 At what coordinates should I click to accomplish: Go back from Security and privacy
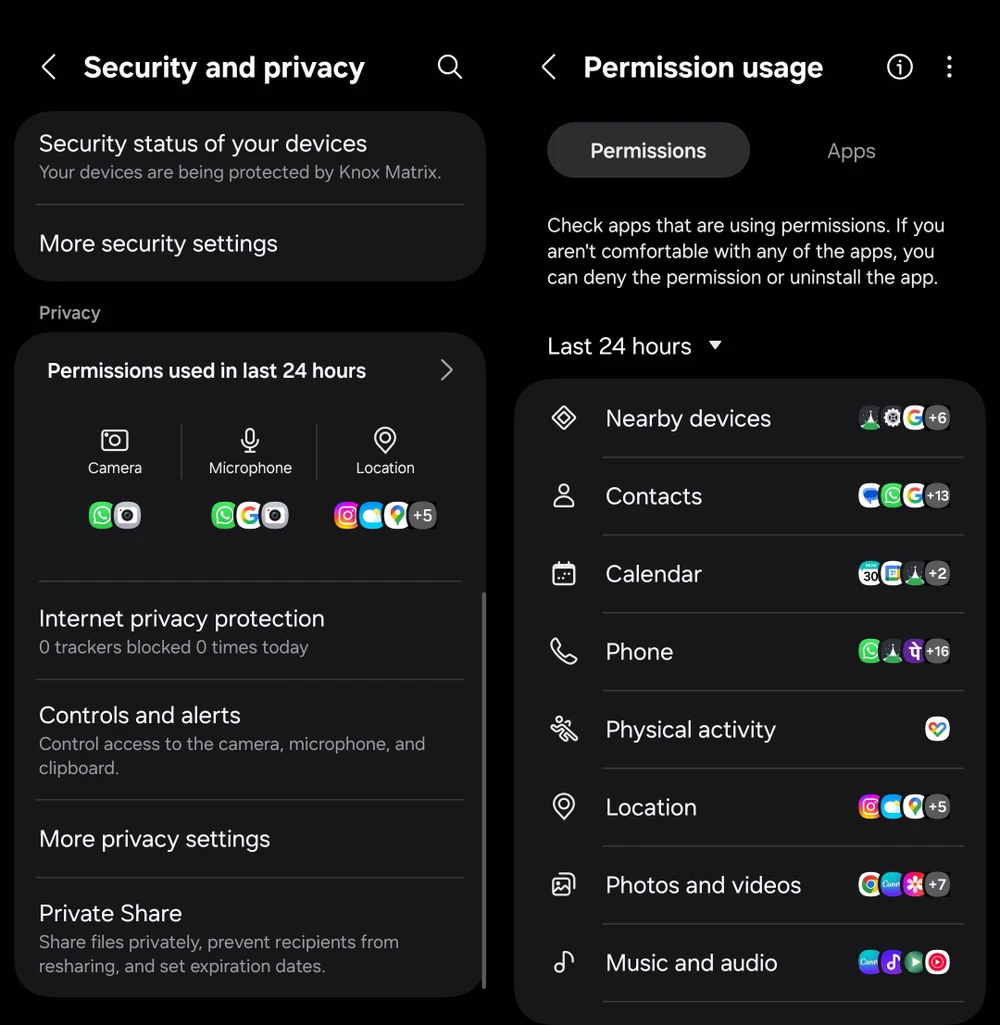pyautogui.click(x=48, y=67)
